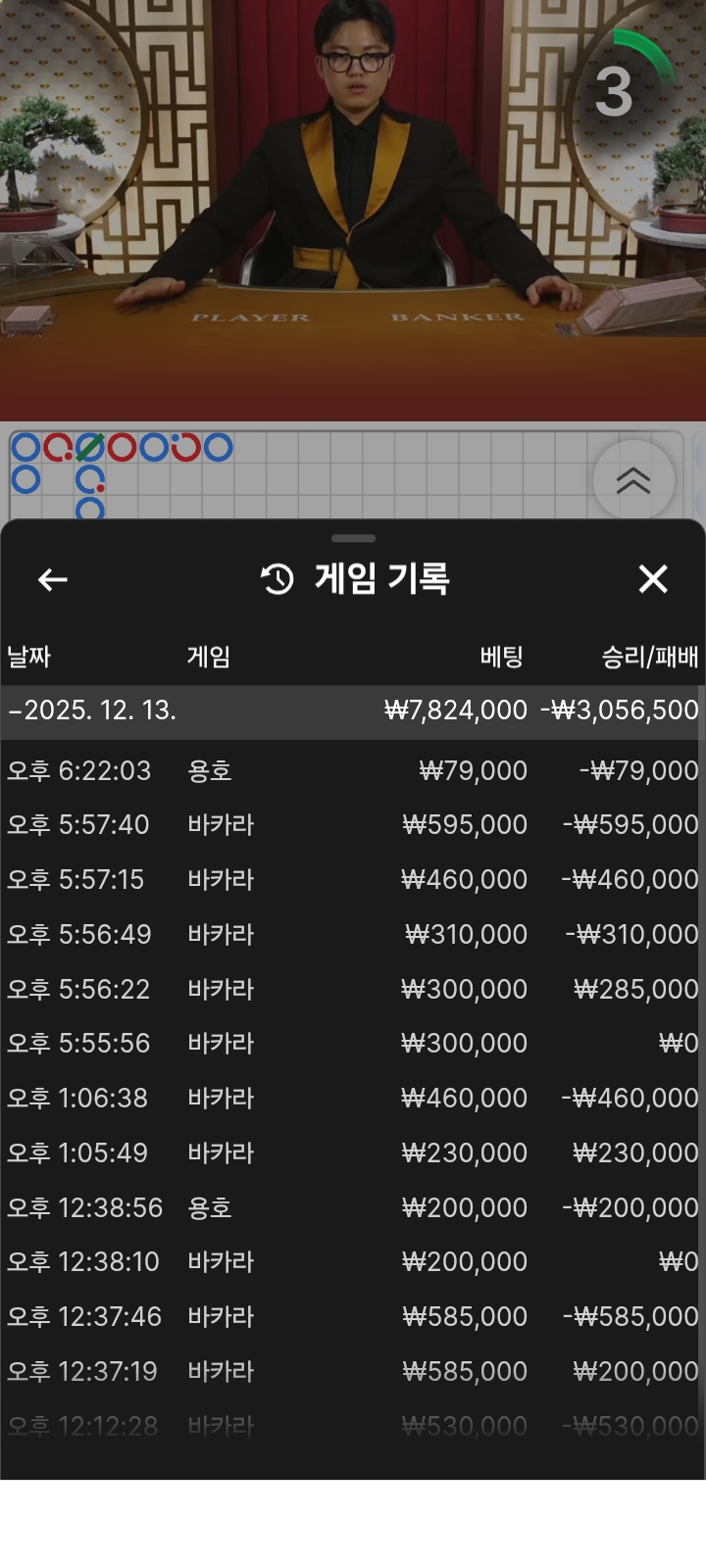Screen dimensions: 706x1568
Task: Click the clock history icon beside 게임 기록
Action: pos(276,577)
